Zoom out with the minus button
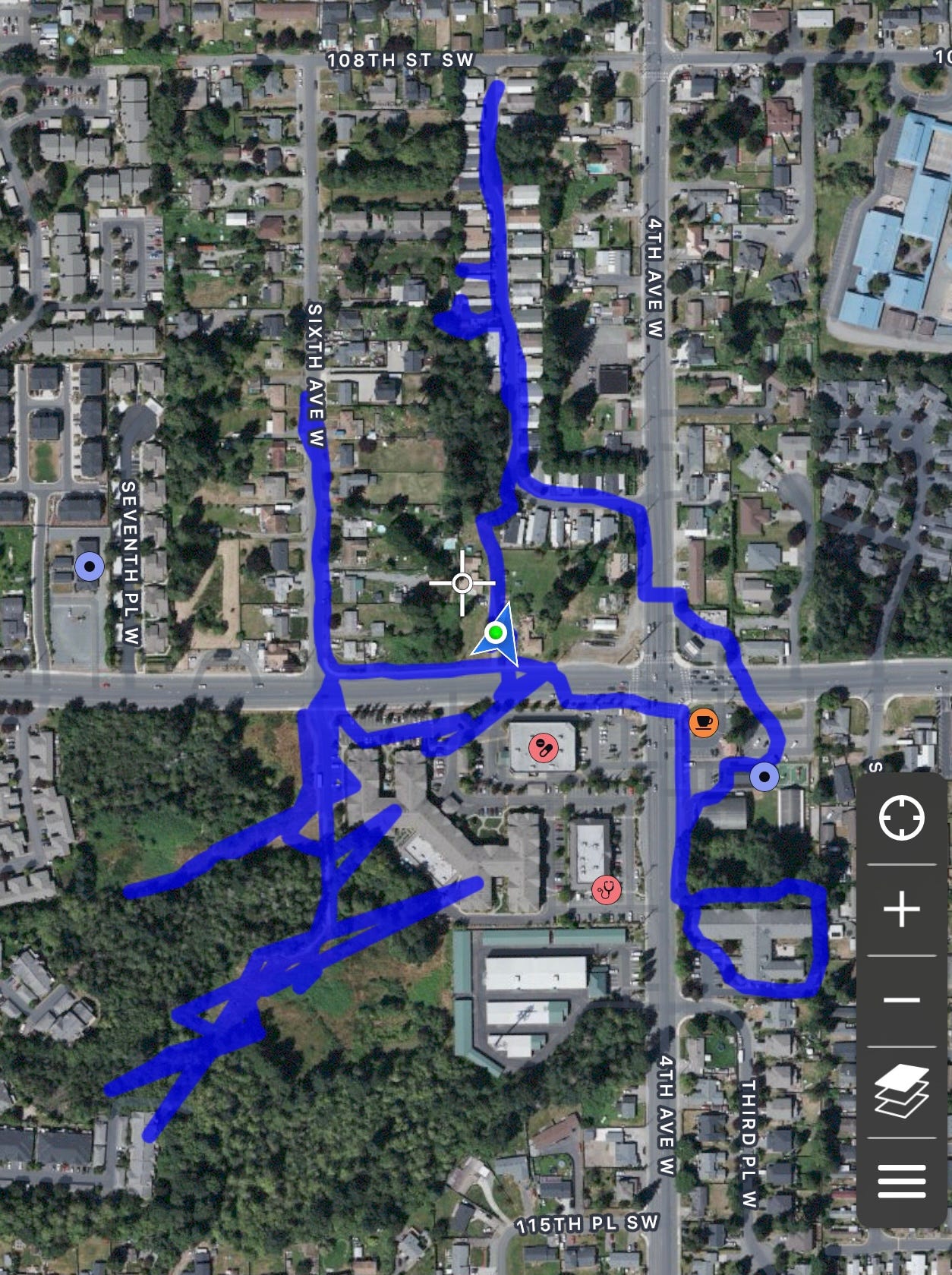952x1275 pixels. pyautogui.click(x=901, y=1000)
